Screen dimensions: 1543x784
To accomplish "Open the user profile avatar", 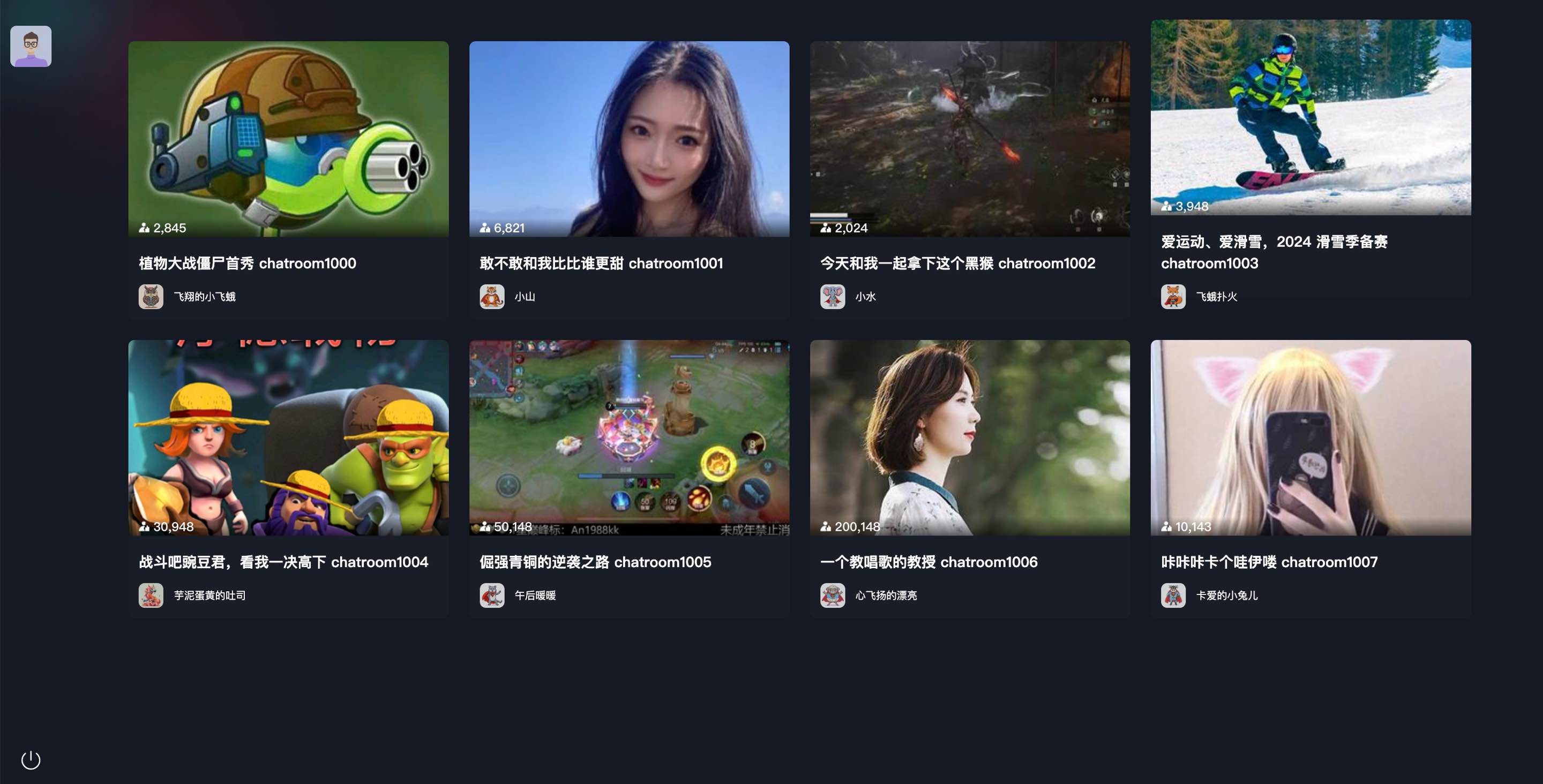I will [x=31, y=46].
